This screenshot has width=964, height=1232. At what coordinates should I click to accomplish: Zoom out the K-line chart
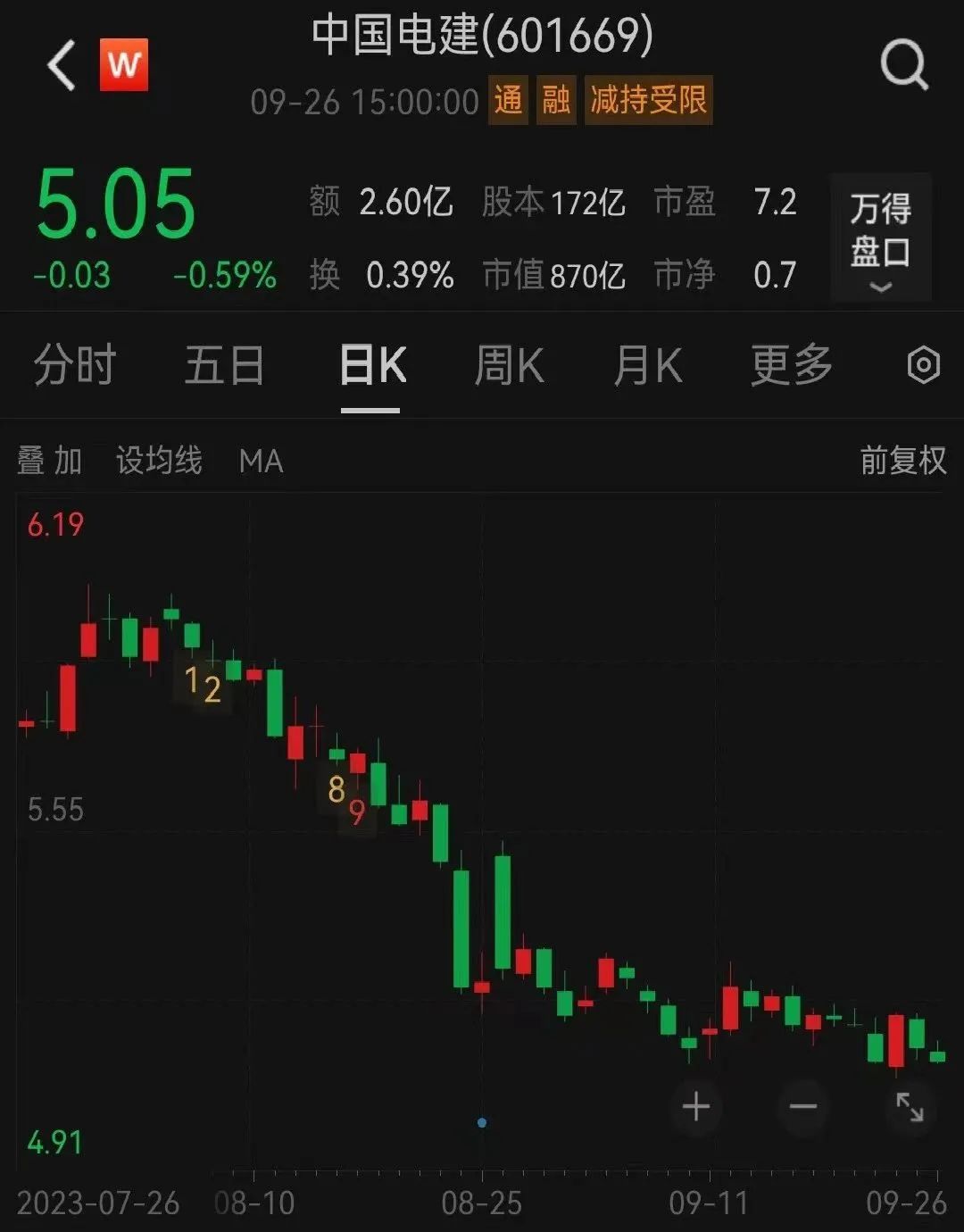coord(802,1107)
